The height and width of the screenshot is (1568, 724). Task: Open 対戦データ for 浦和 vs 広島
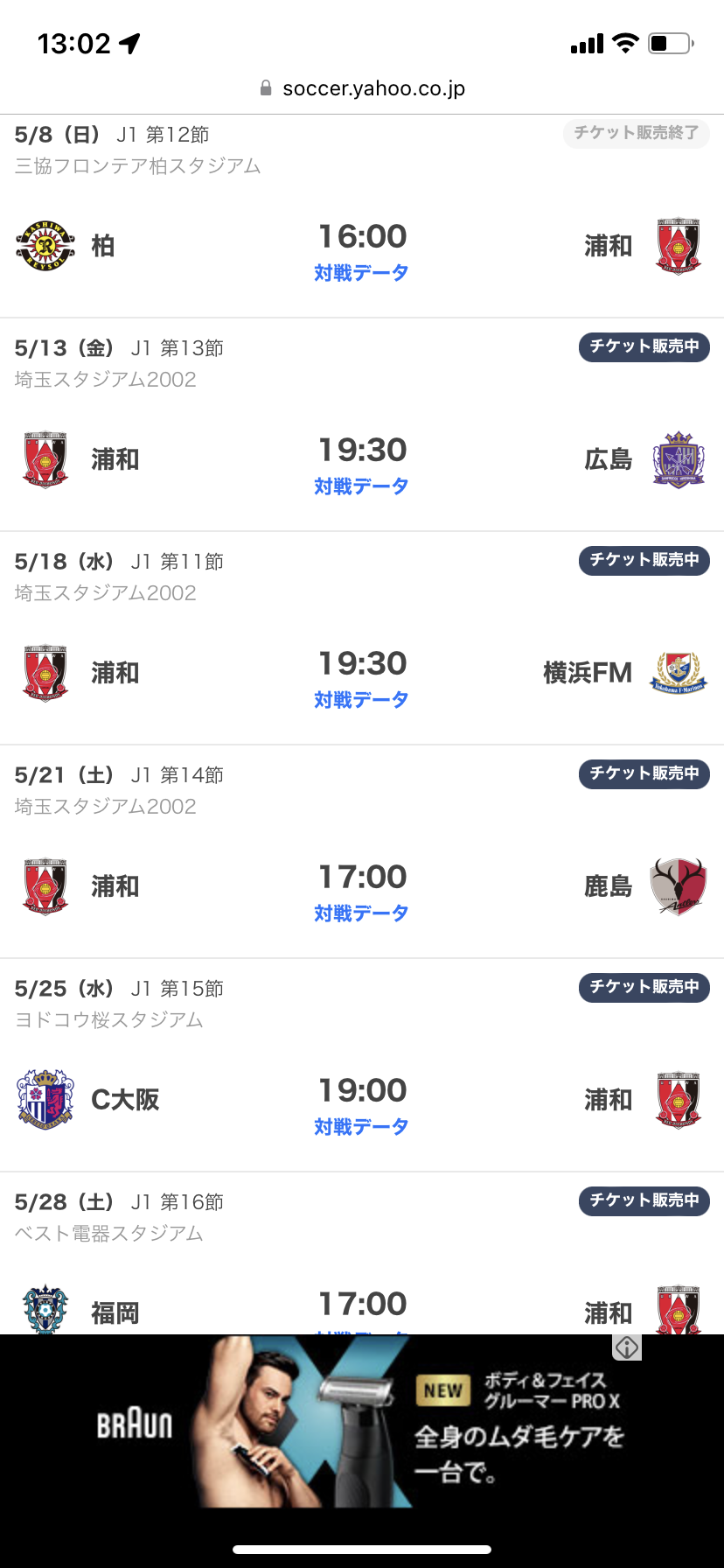point(361,486)
